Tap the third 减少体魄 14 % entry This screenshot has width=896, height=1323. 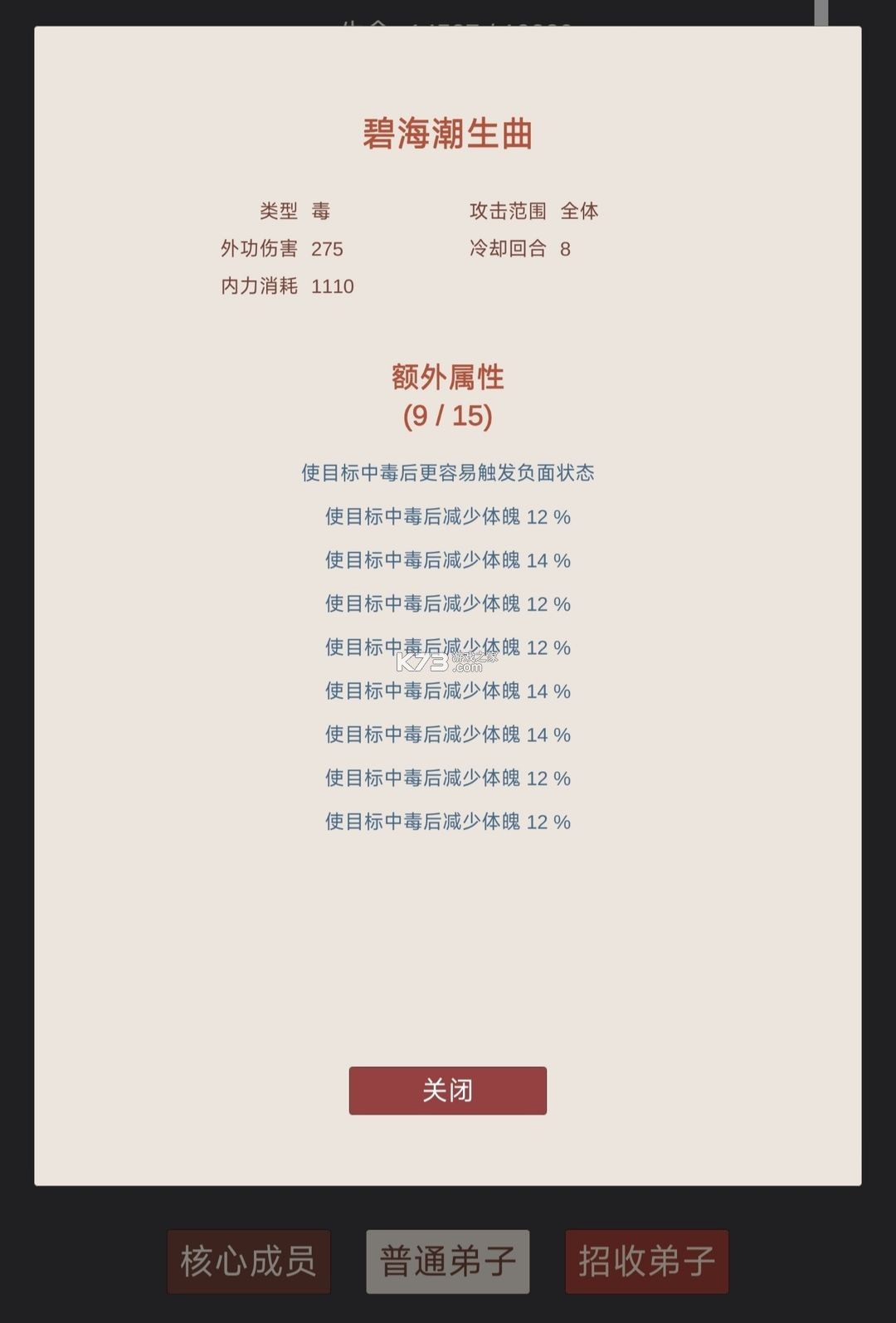click(447, 735)
